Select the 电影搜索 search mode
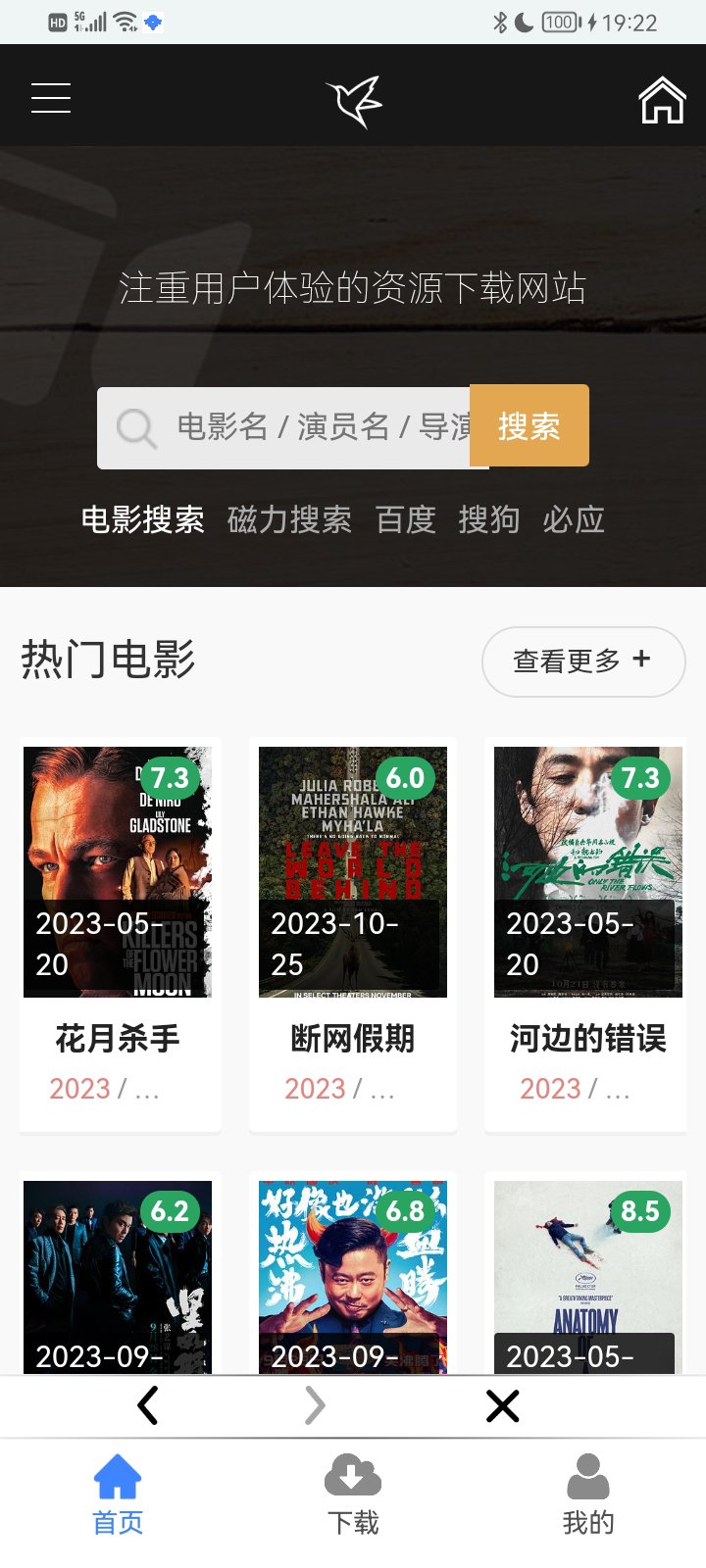This screenshot has width=706, height=1568. point(142,519)
